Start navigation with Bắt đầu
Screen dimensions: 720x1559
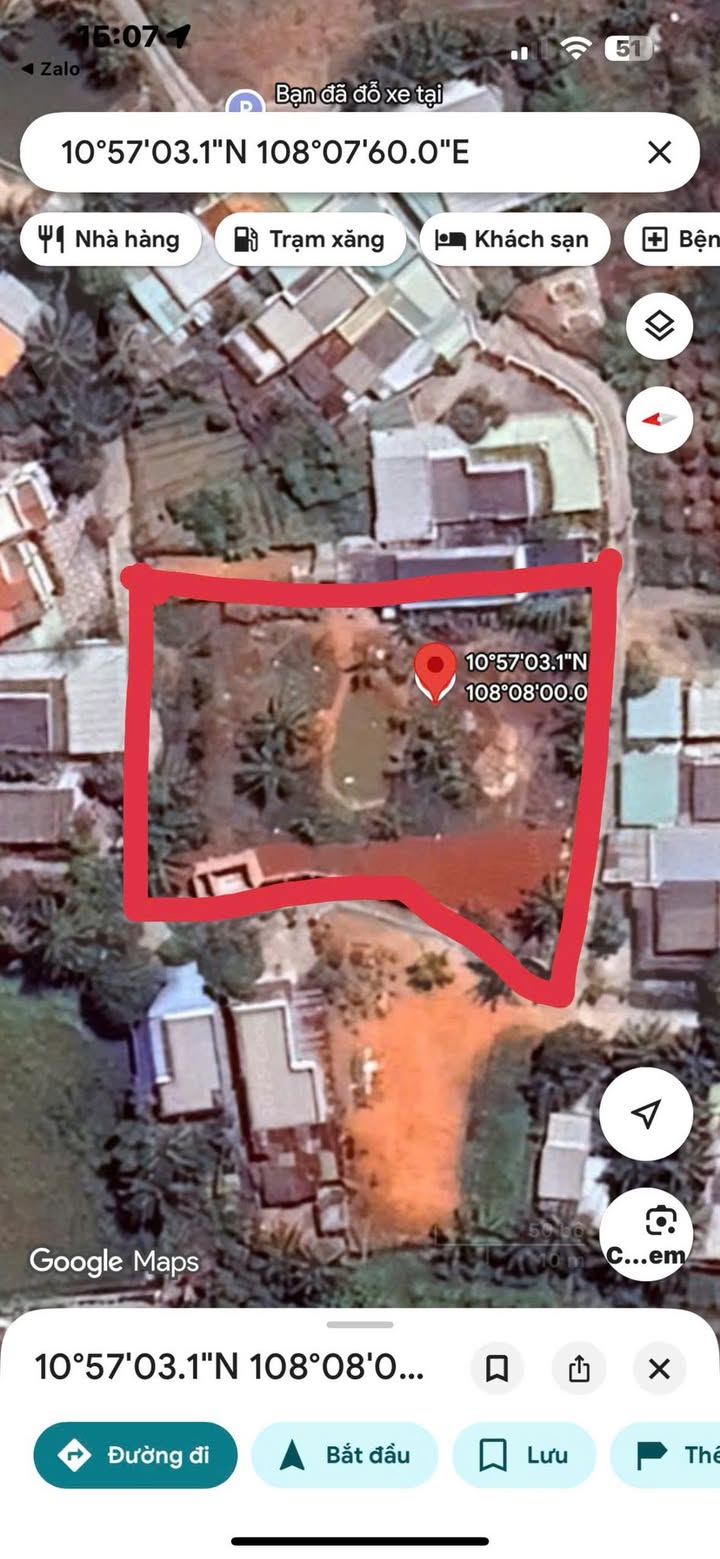[345, 1455]
